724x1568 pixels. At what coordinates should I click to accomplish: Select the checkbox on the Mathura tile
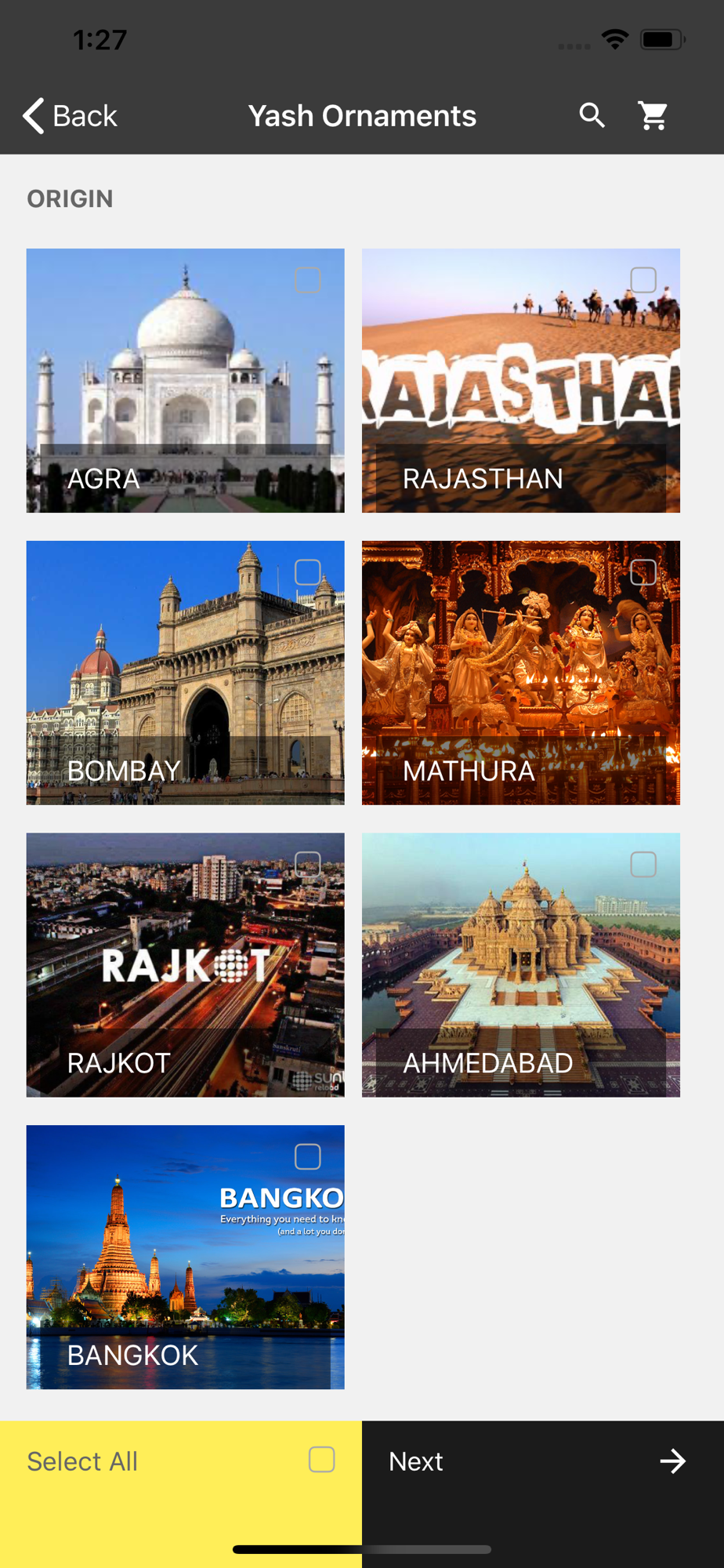[x=643, y=572]
